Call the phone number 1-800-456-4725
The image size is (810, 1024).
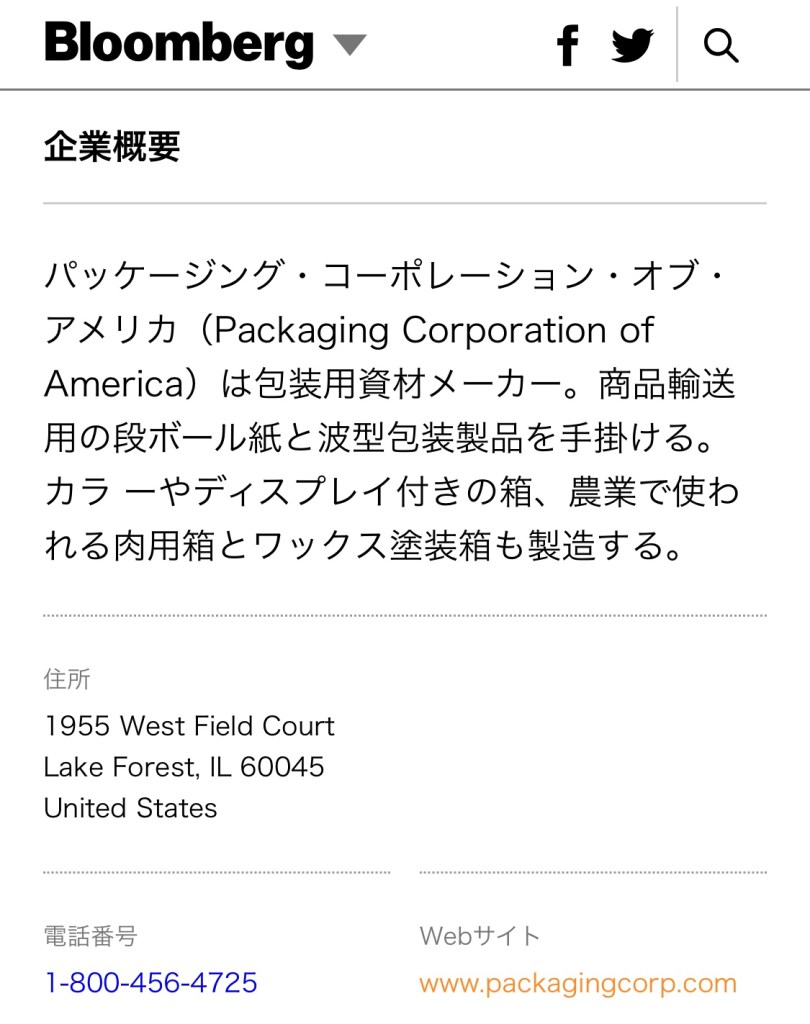tap(151, 983)
